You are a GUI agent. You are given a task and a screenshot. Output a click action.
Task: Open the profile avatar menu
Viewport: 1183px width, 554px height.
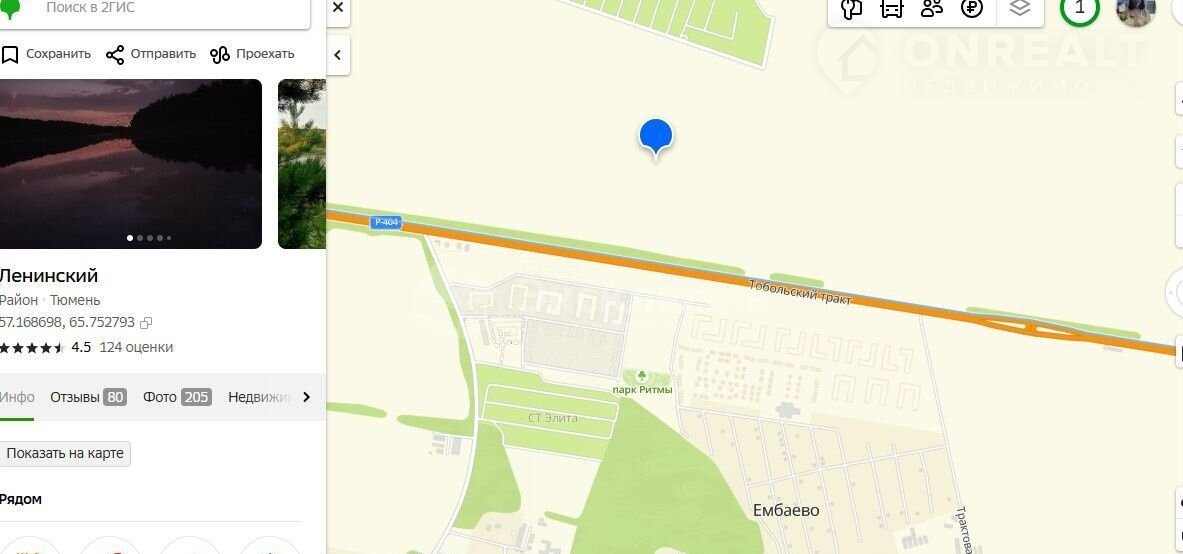tap(1135, 10)
